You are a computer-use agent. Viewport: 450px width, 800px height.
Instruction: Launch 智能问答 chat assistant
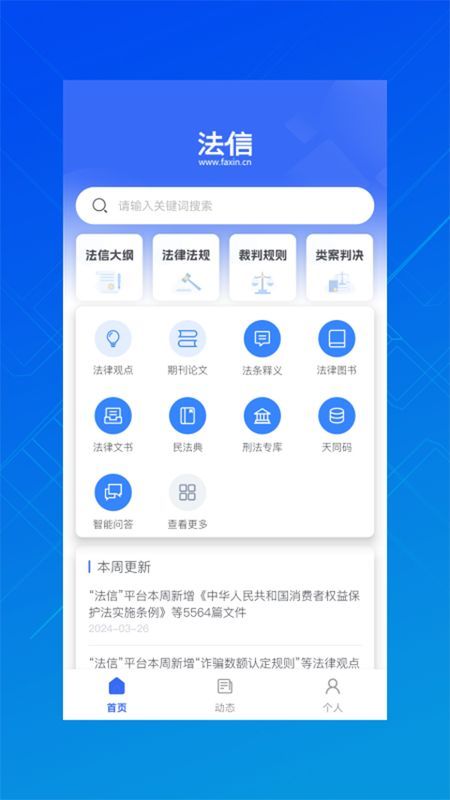point(113,502)
